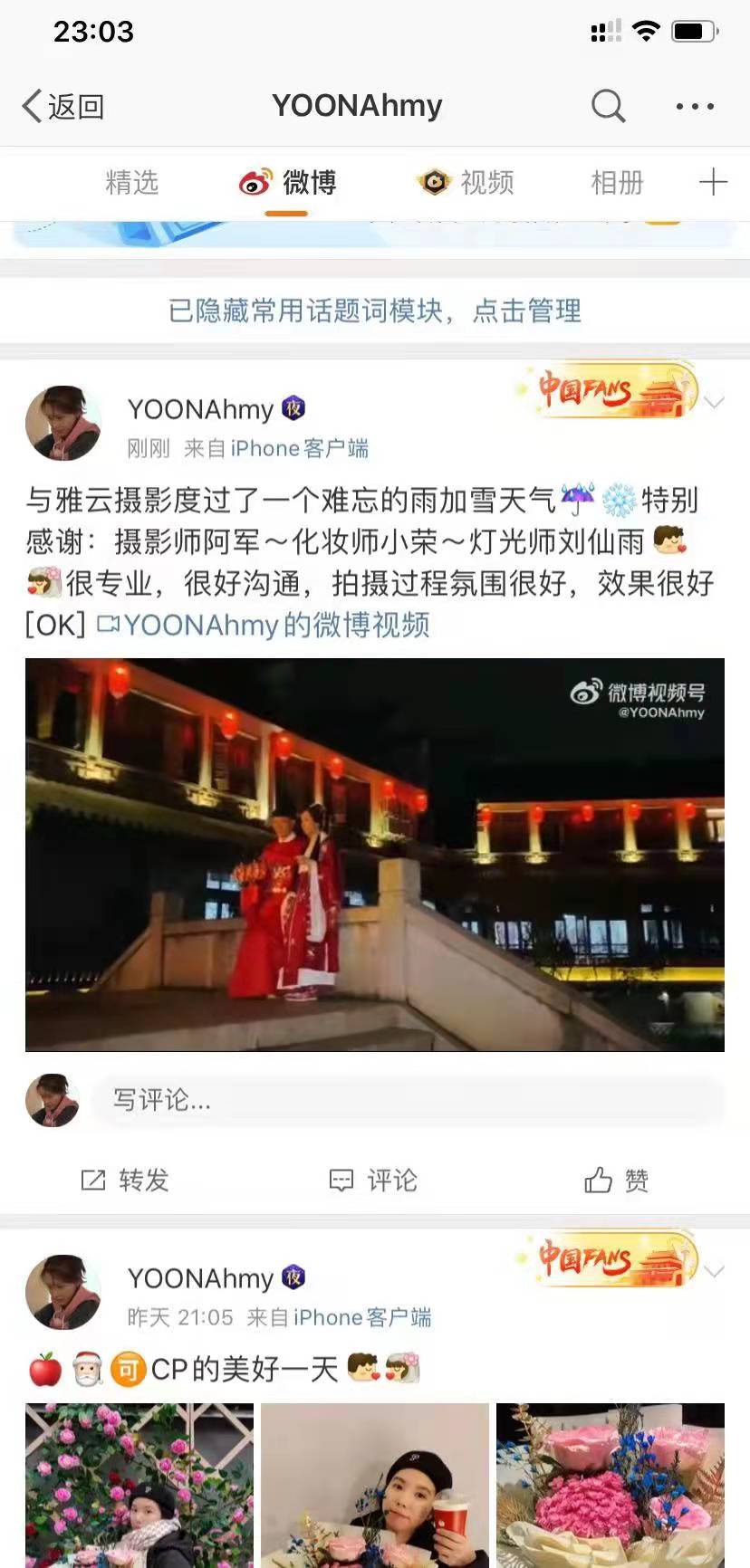Tap the plus icon beside 相册 tab

coord(713,182)
